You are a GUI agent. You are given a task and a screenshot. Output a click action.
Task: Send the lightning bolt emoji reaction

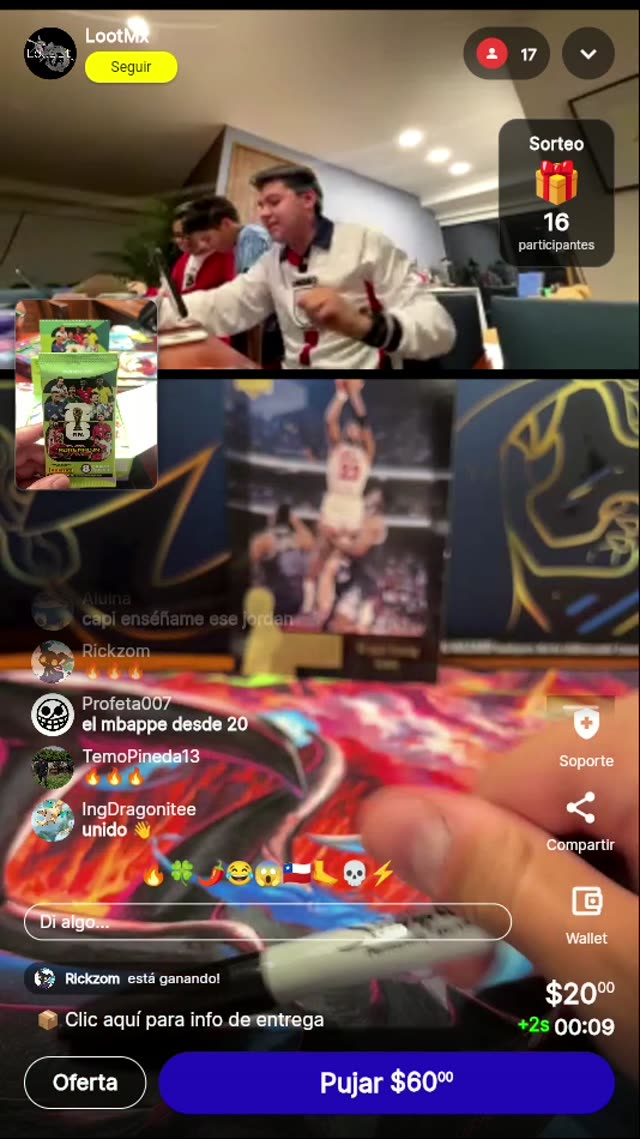[x=383, y=875]
